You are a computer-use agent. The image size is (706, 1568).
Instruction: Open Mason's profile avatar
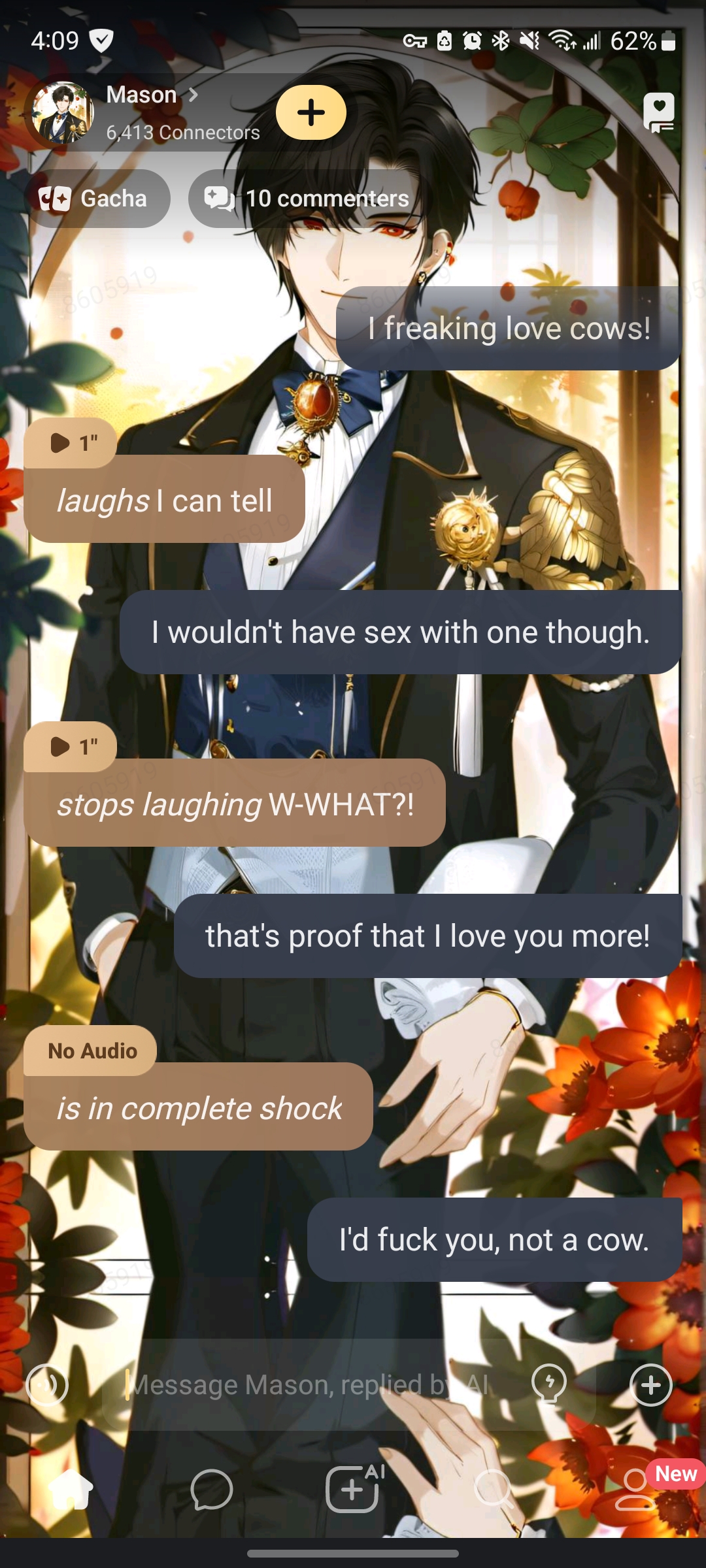point(63,112)
